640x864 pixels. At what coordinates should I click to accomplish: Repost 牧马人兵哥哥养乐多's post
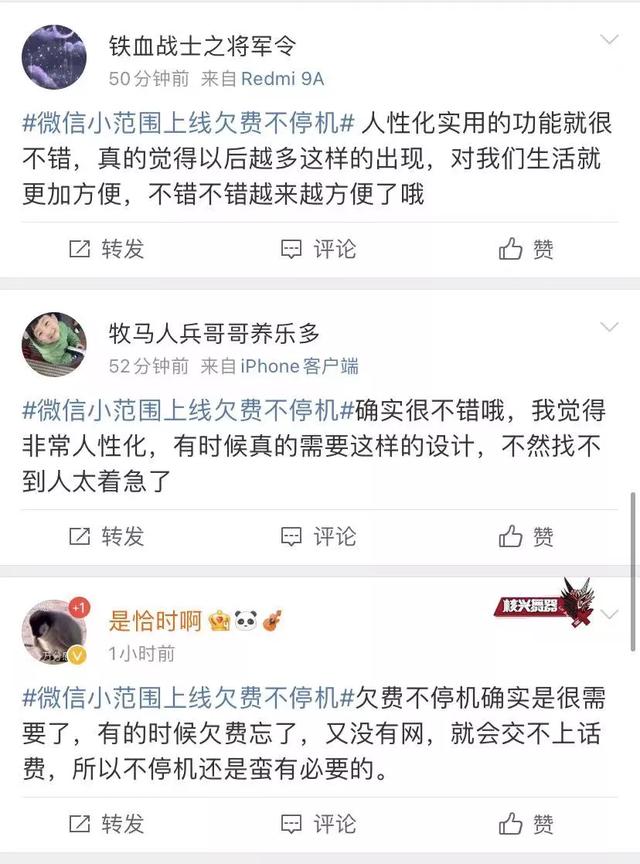[106, 537]
